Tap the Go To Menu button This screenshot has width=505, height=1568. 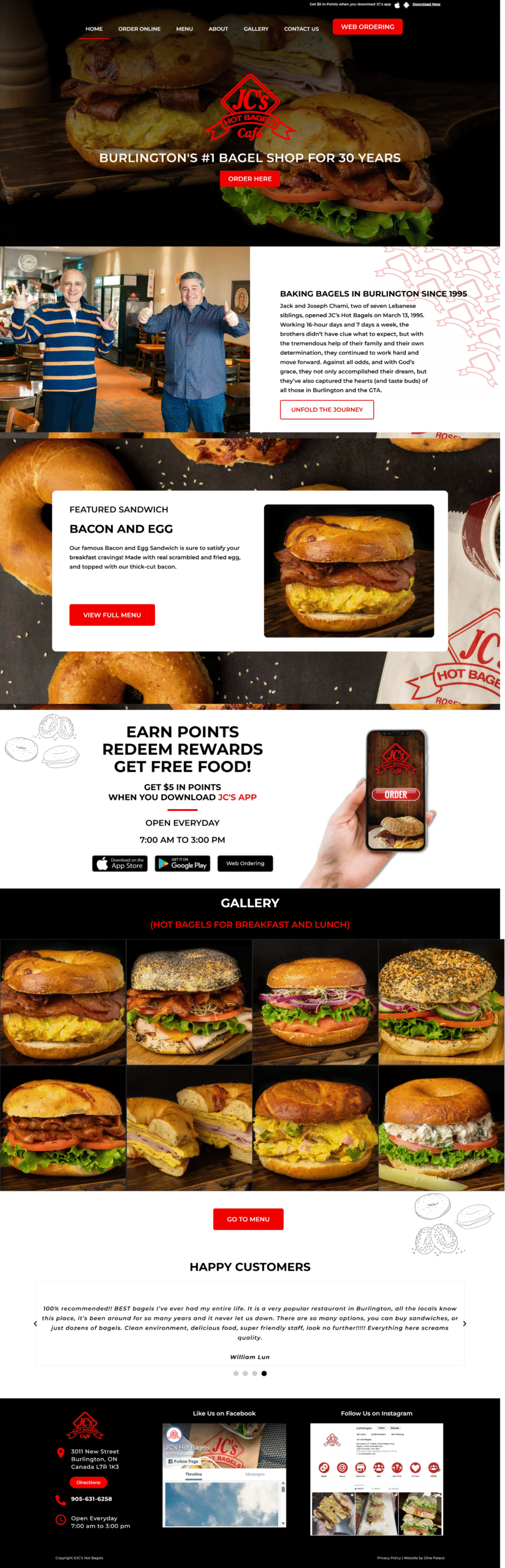(x=248, y=1219)
